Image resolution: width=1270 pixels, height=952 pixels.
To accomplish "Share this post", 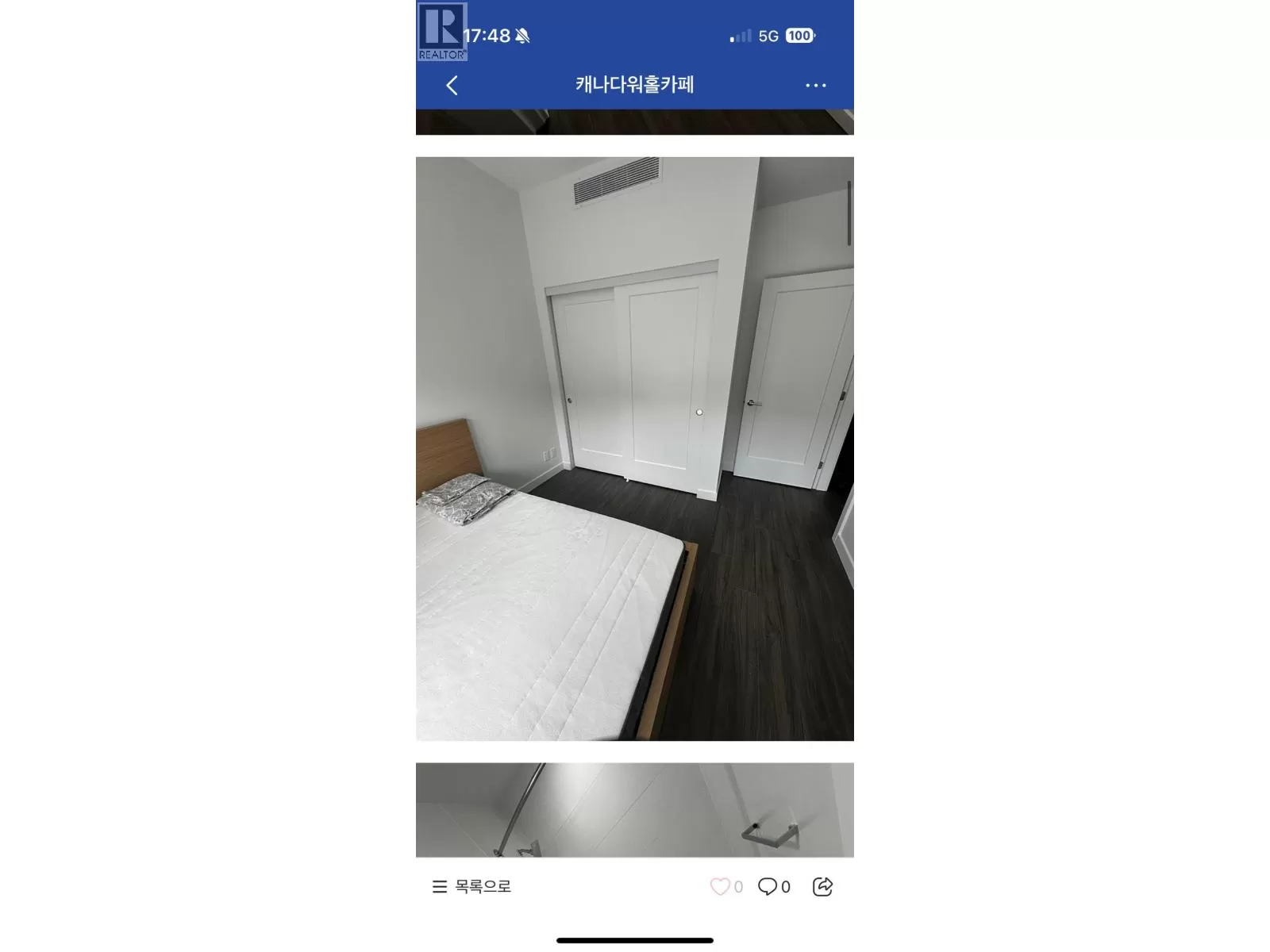I will click(822, 887).
